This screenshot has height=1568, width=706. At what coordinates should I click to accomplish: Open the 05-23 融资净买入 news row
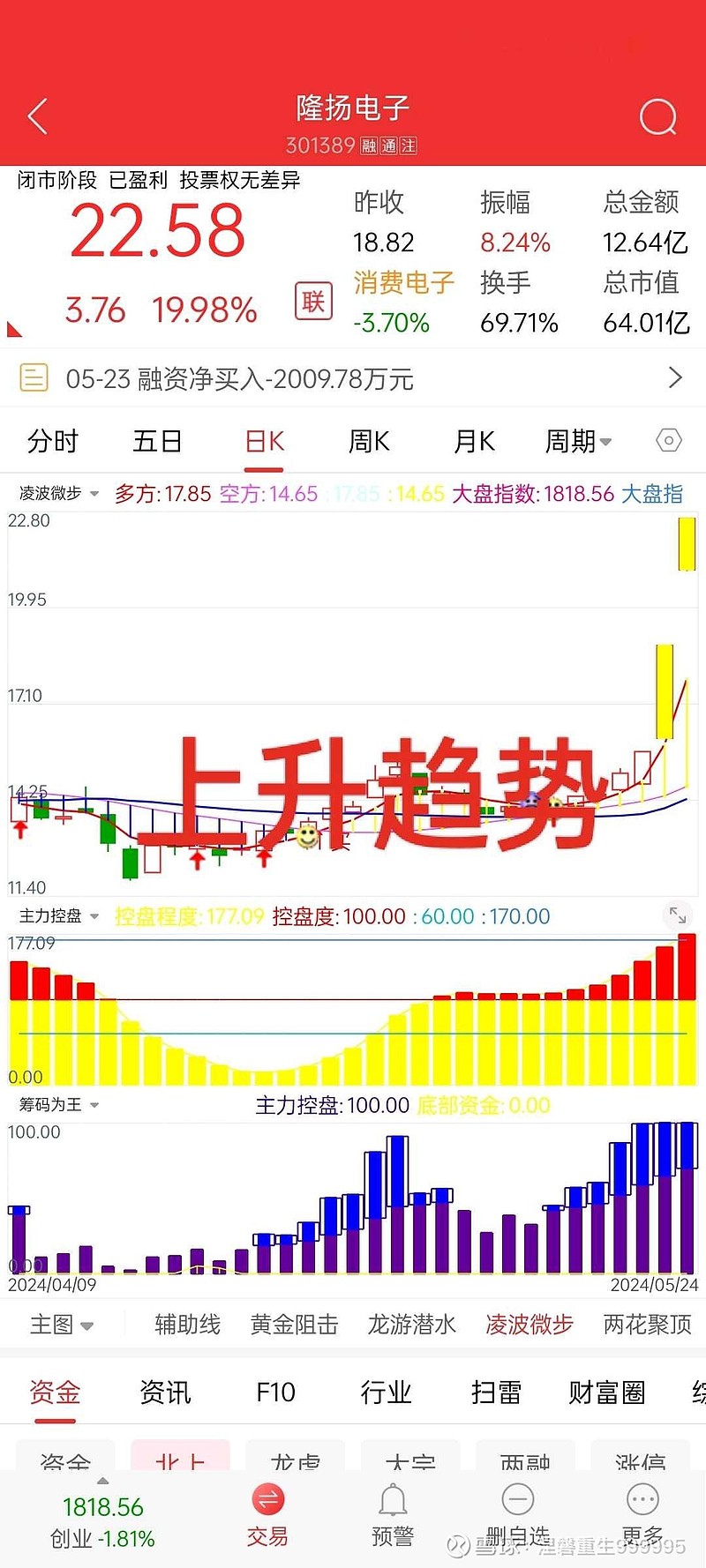(353, 378)
